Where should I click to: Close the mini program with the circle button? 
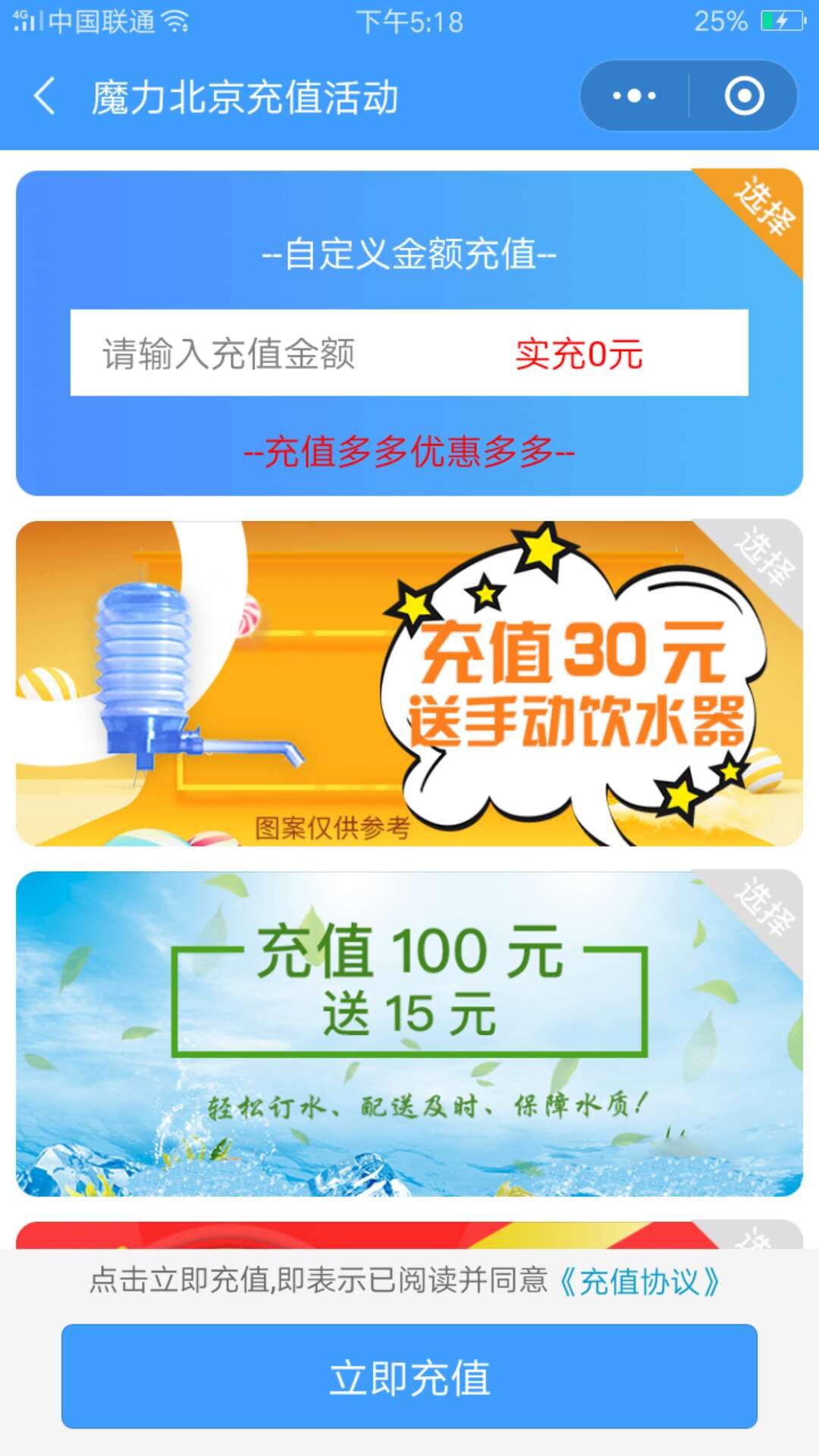[744, 96]
